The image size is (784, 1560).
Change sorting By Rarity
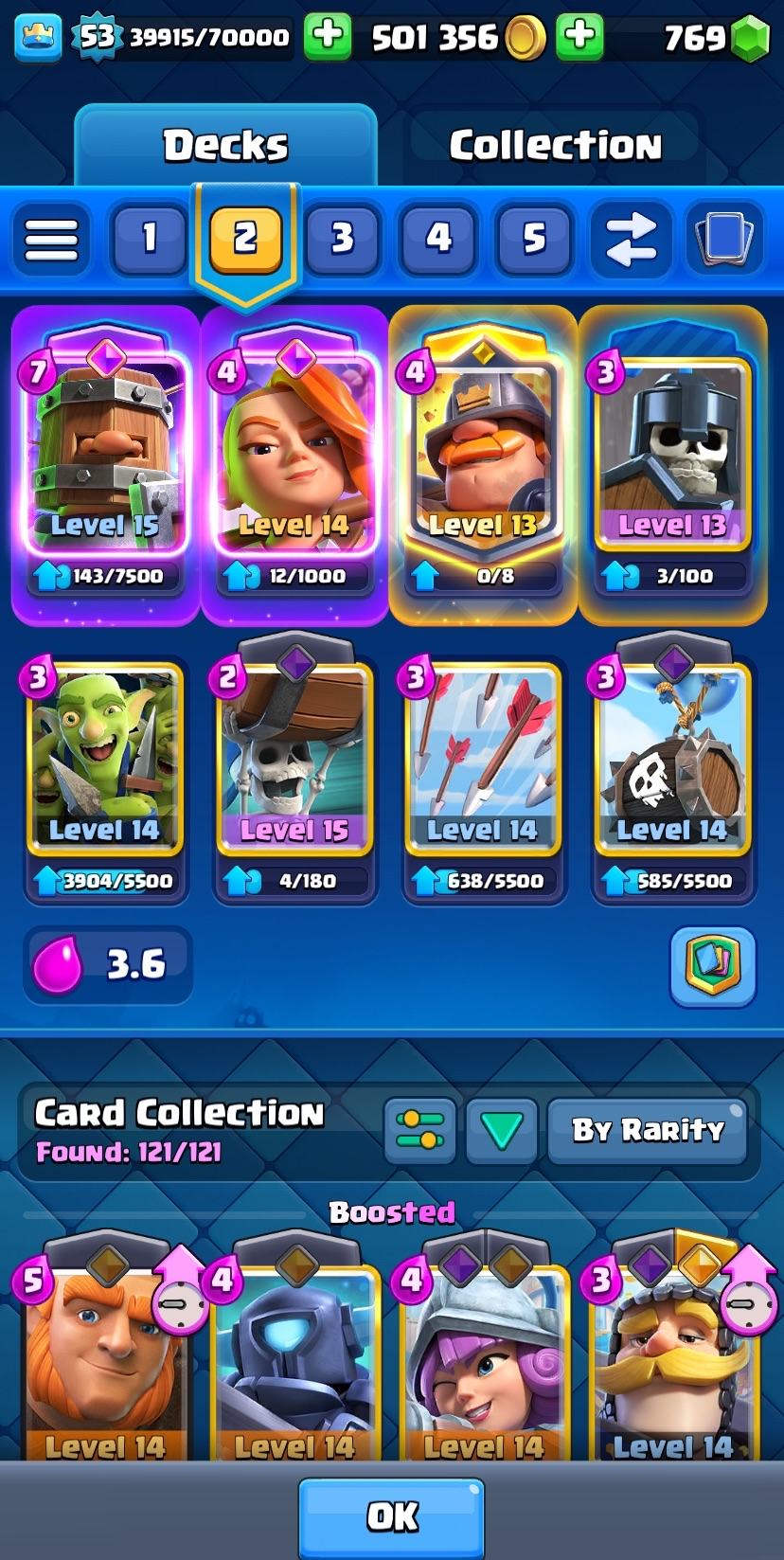[648, 1130]
